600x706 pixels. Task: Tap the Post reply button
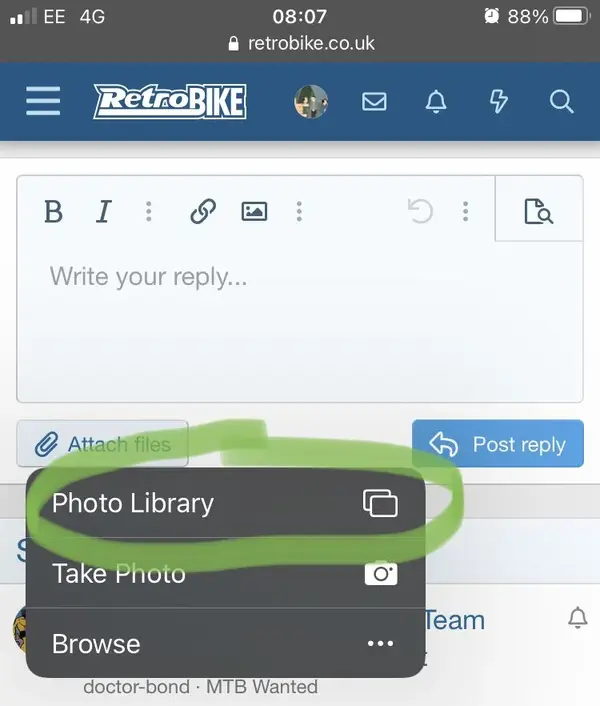click(497, 444)
